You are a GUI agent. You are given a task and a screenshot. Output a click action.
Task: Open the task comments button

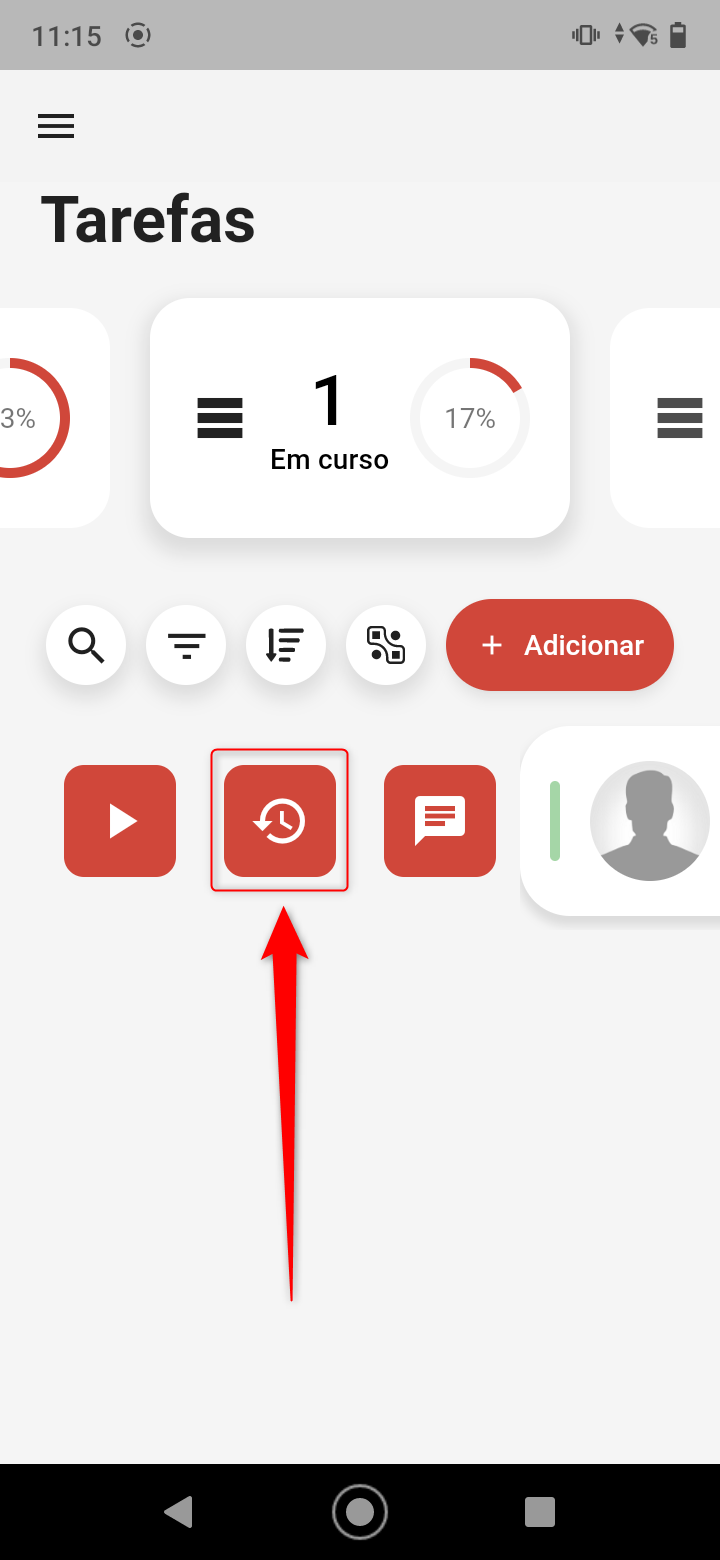coord(440,821)
